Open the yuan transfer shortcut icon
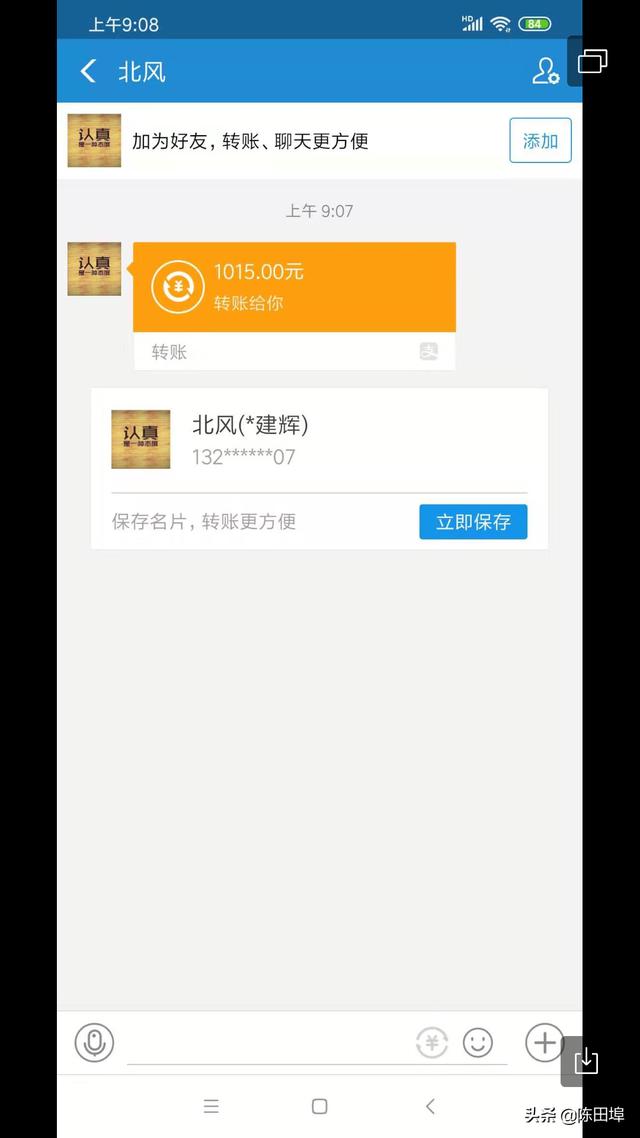Viewport: 640px width, 1138px height. (432, 1044)
